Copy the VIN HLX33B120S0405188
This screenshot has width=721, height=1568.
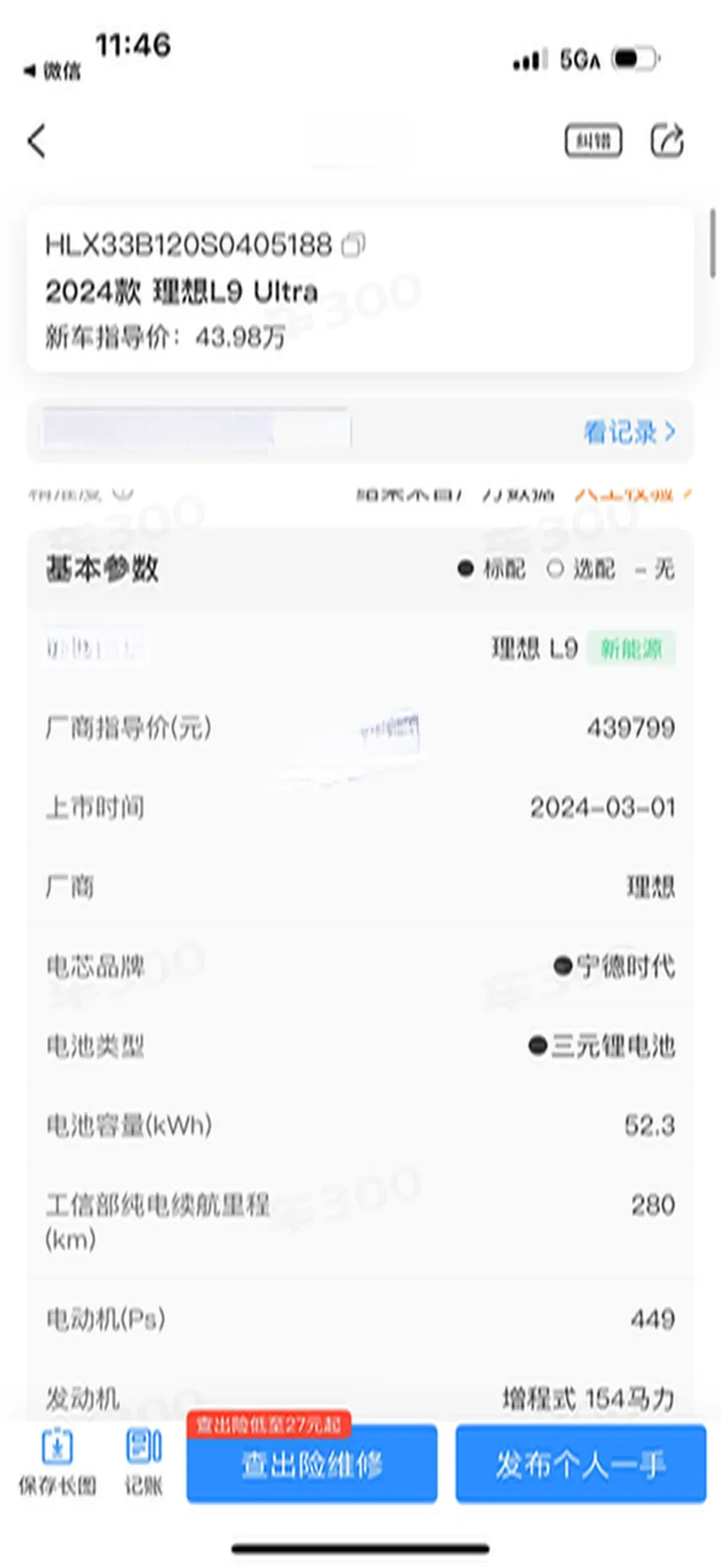tap(353, 245)
